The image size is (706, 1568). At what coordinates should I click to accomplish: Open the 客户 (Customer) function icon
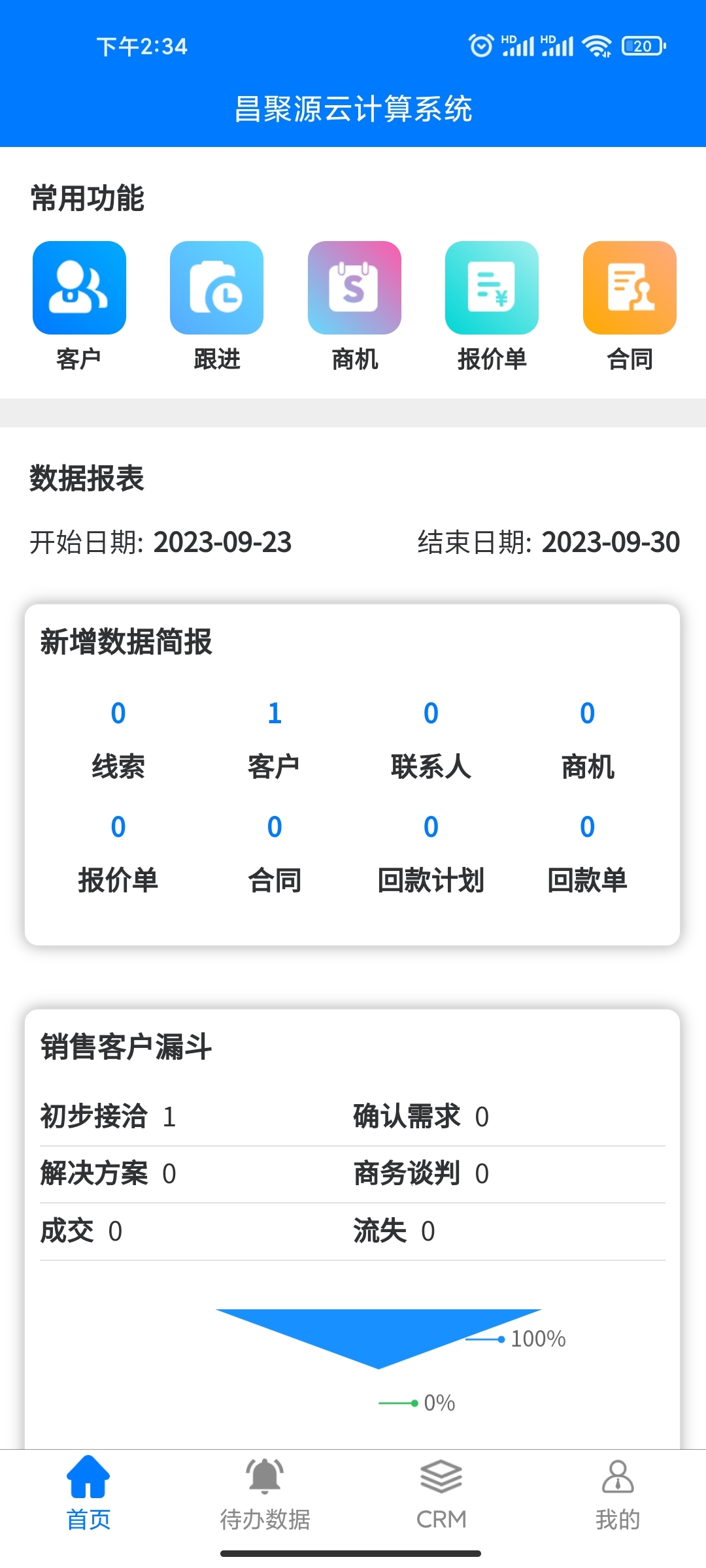point(78,288)
